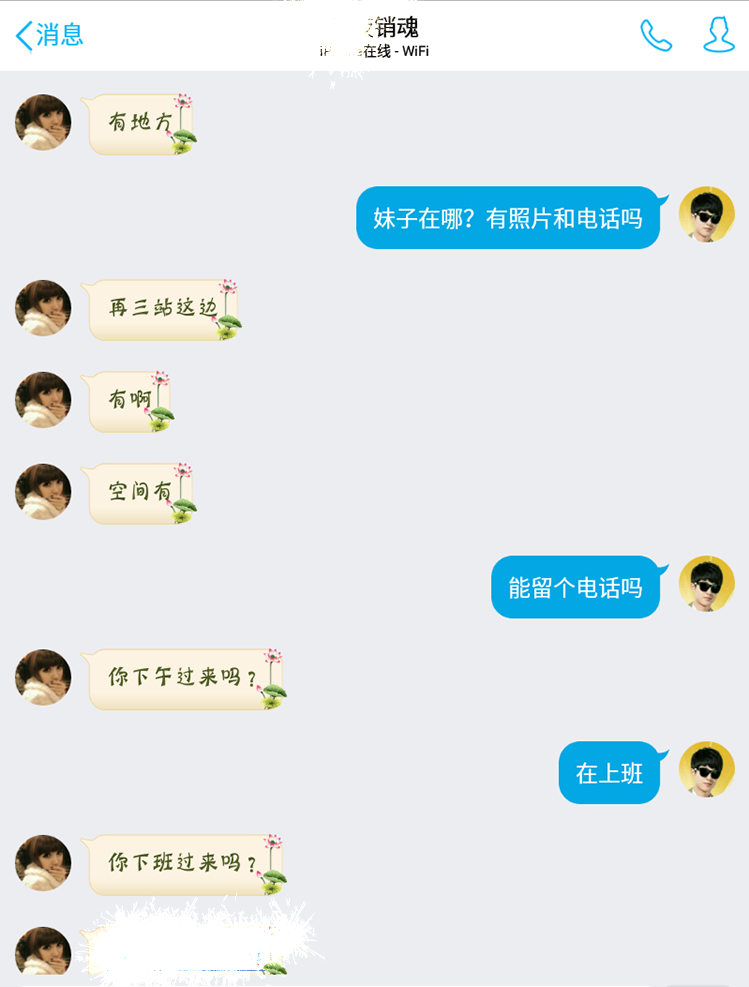Start a voice call with 销魂
This screenshot has width=749, height=987.
click(655, 33)
